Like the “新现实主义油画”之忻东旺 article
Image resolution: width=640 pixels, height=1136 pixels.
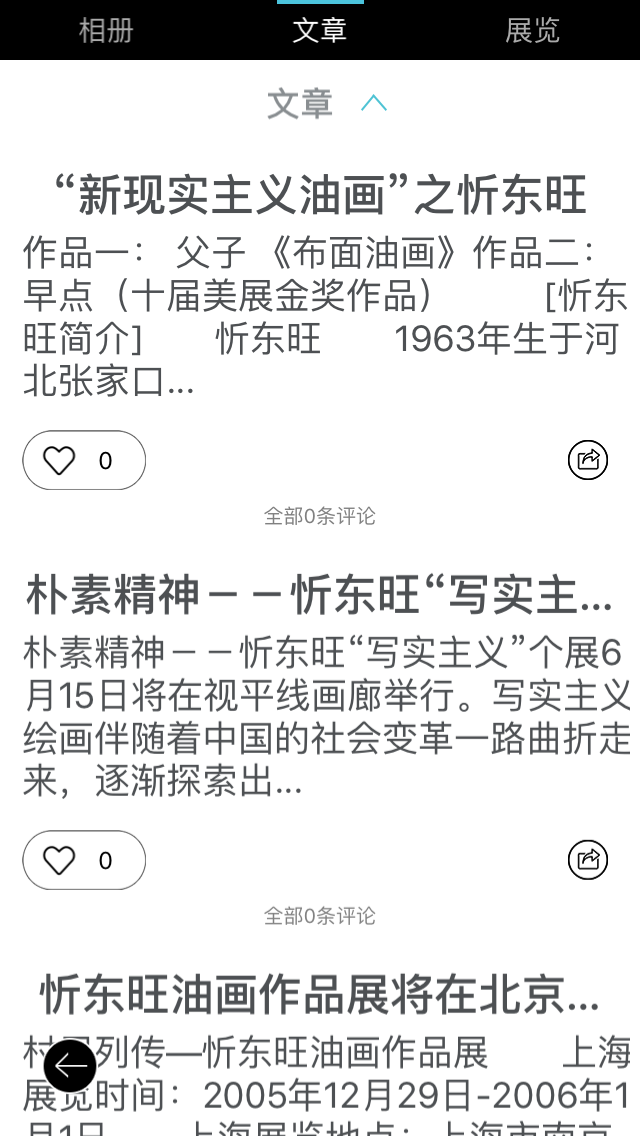coord(84,461)
